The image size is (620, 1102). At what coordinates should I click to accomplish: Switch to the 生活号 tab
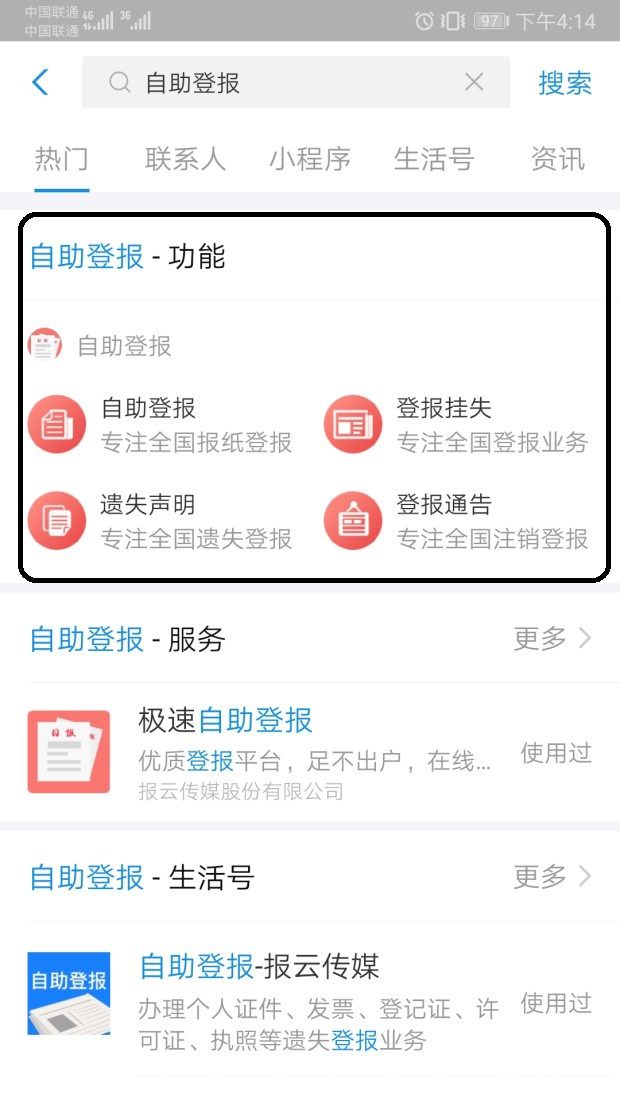pyautogui.click(x=433, y=159)
